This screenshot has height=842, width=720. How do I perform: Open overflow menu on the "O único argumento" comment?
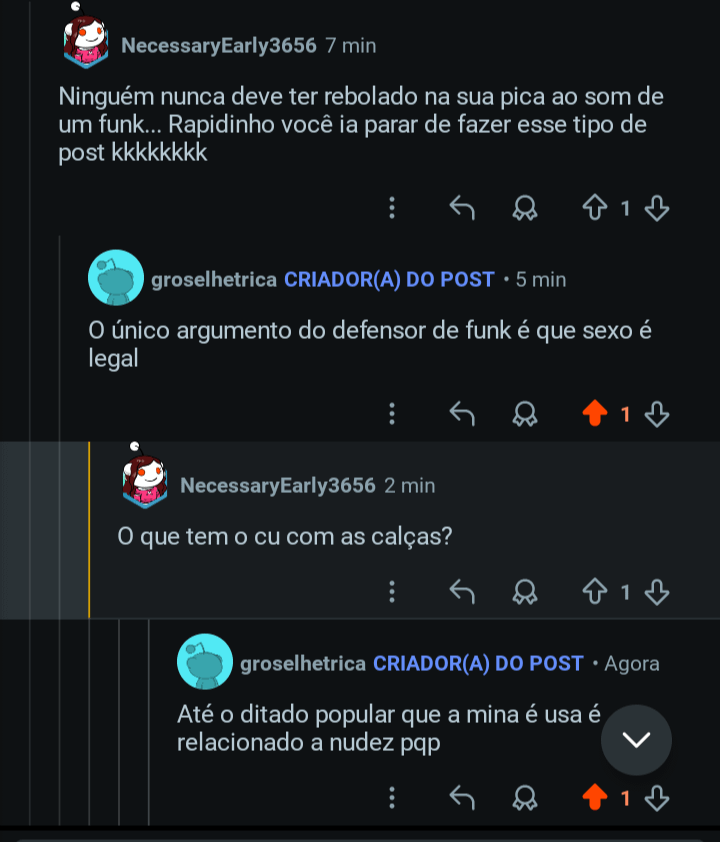[392, 414]
